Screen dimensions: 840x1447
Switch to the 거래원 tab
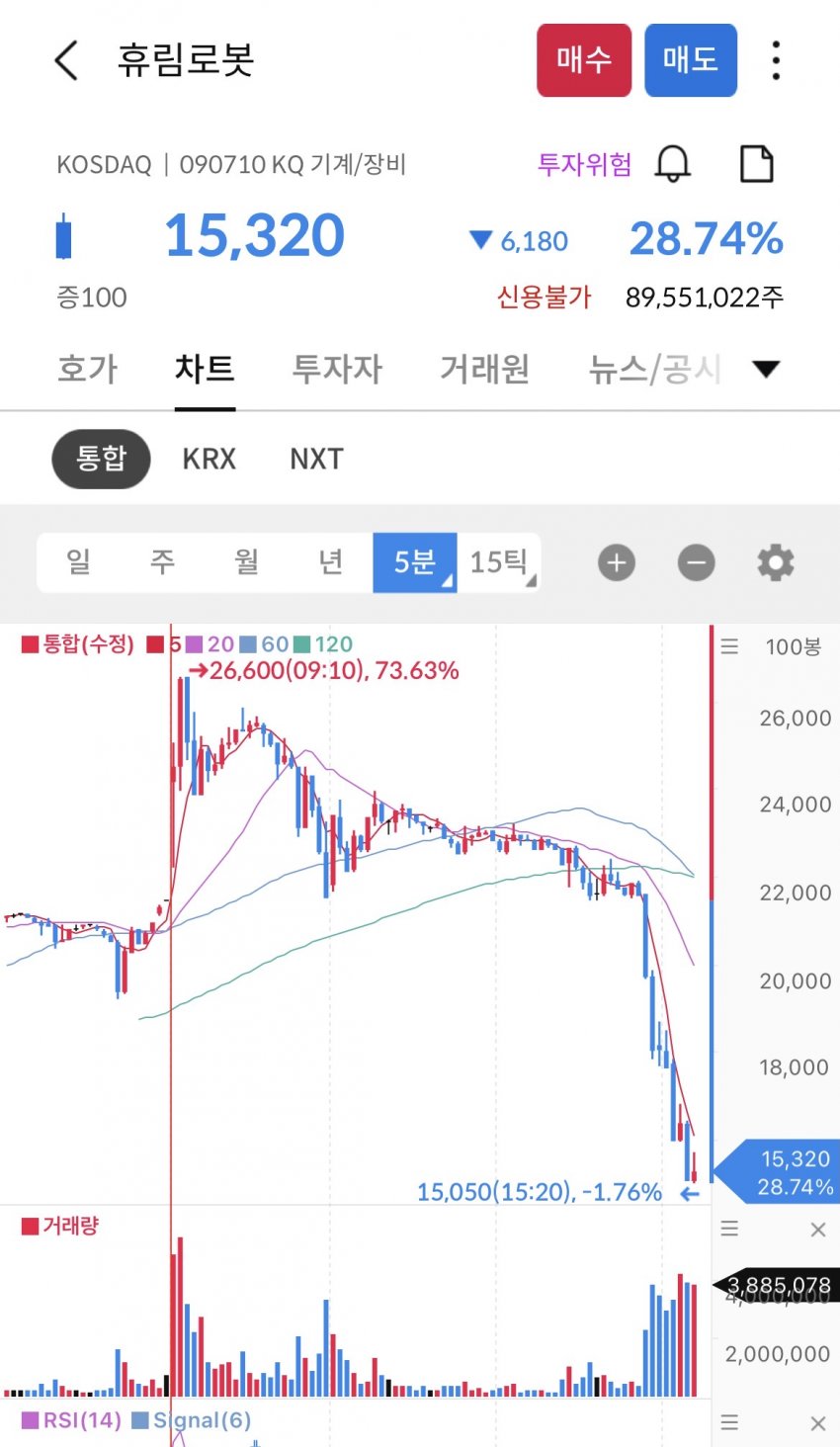tap(484, 369)
